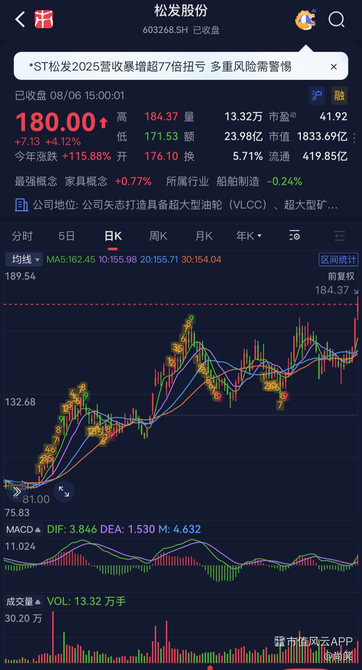Expand the 年K dropdown

point(249,236)
